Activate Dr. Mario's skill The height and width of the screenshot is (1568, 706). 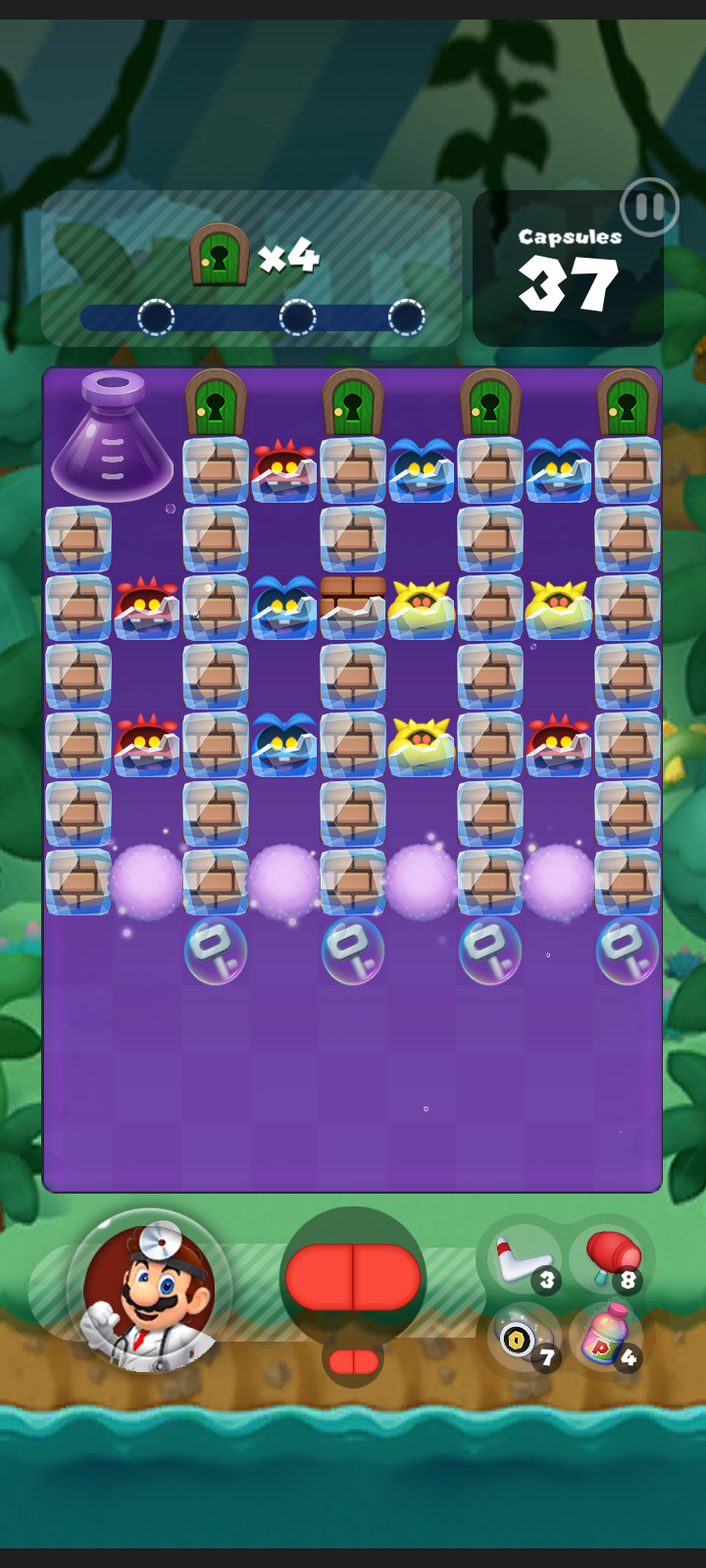coord(149,1292)
